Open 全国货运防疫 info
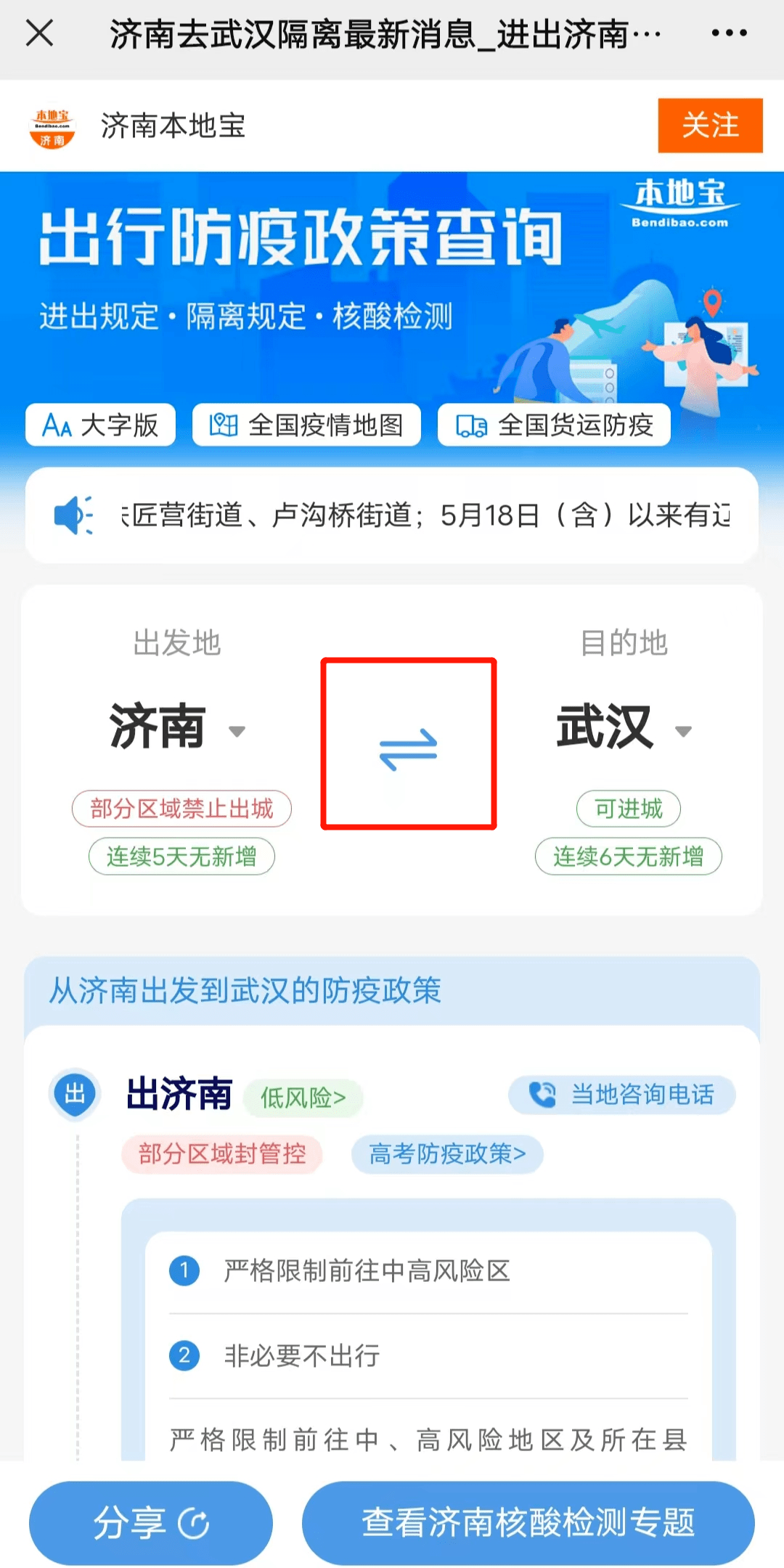 pyautogui.click(x=554, y=425)
